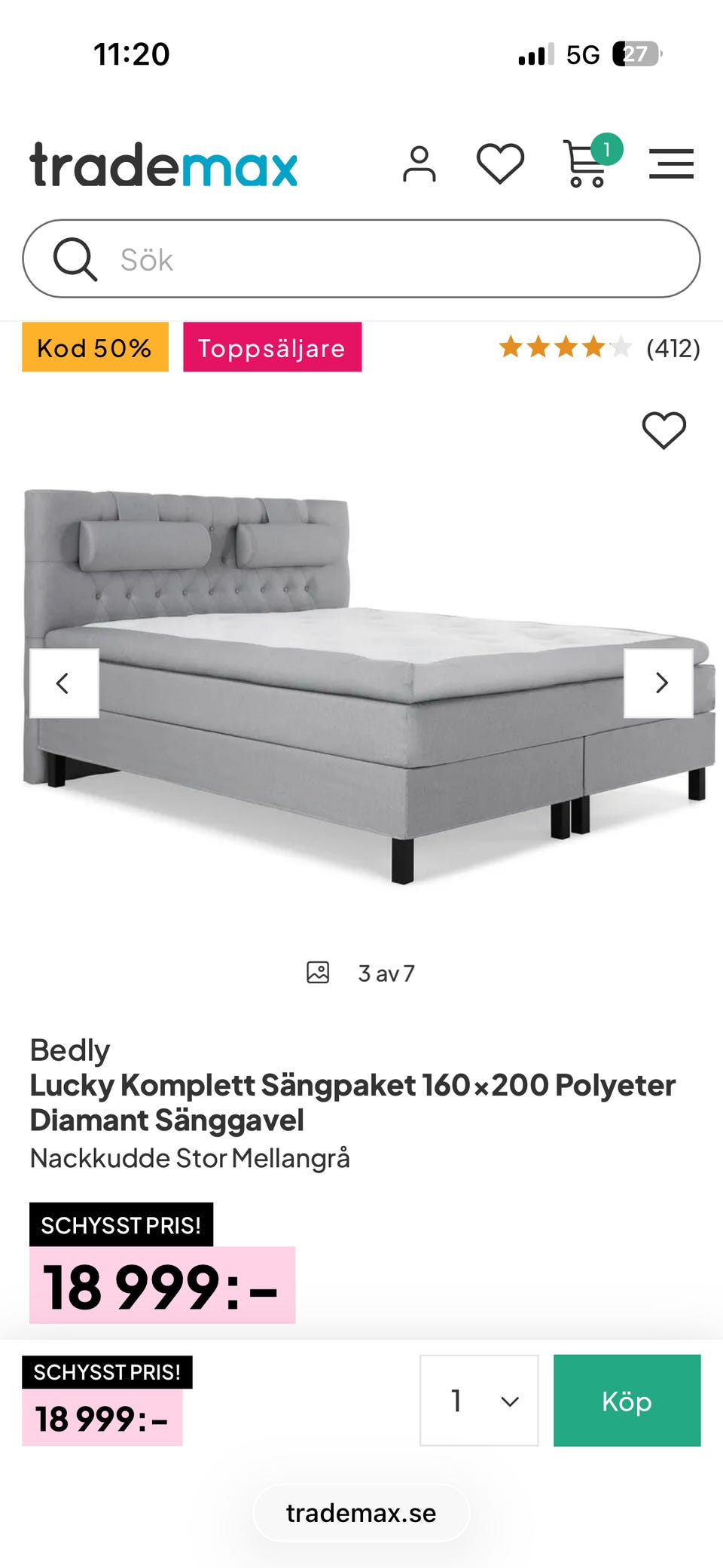Open the wishlist heart in header
Viewport: 723px width, 1568px height.
(500, 164)
